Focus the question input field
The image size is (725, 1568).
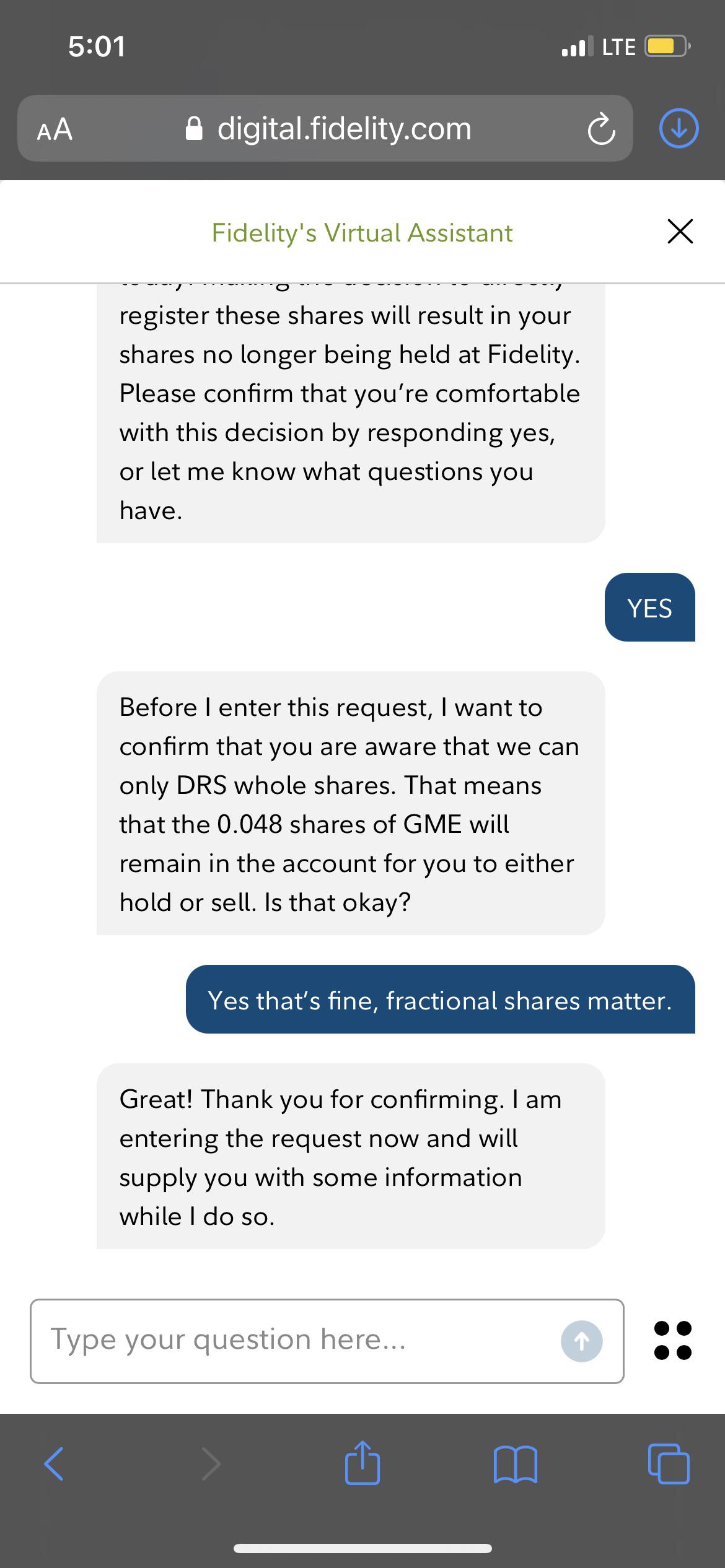pyautogui.click(x=248, y=1340)
